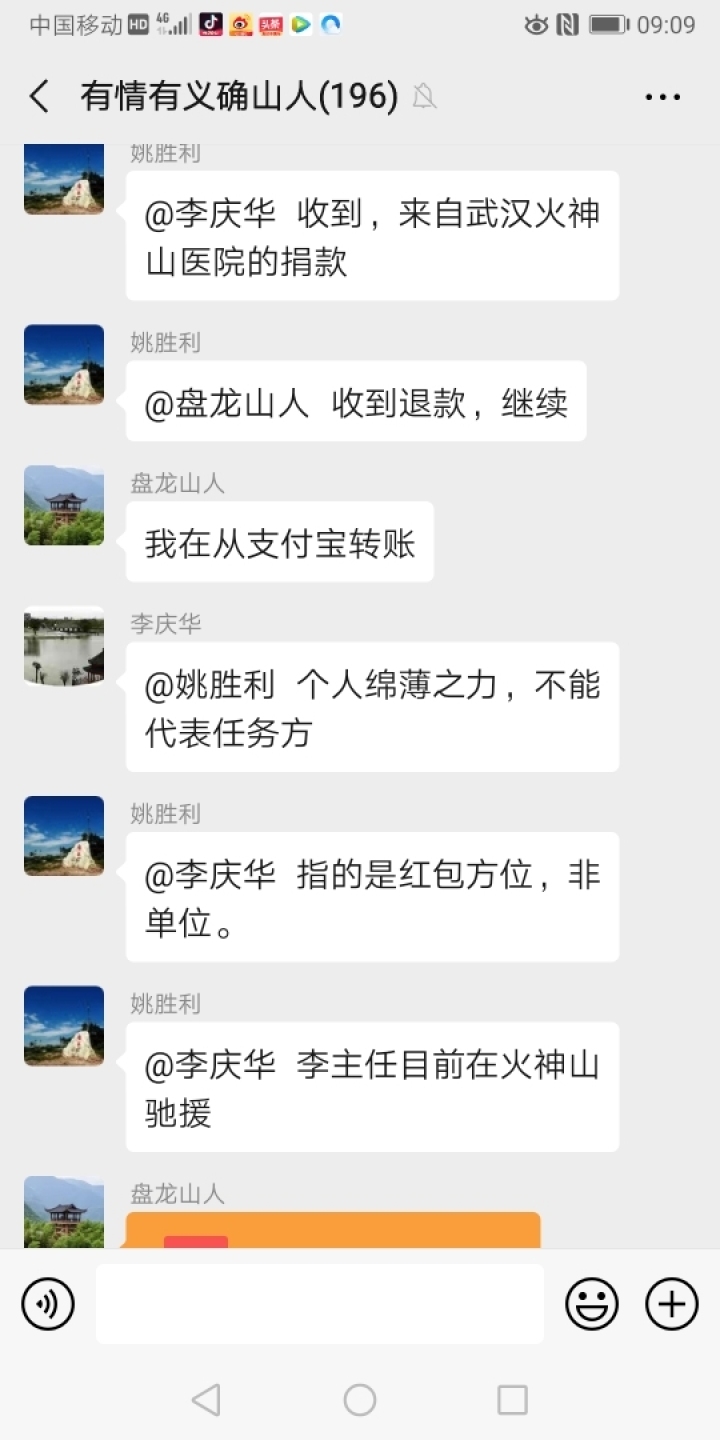
Task: Open the three-dot chat options menu
Action: pos(663,96)
